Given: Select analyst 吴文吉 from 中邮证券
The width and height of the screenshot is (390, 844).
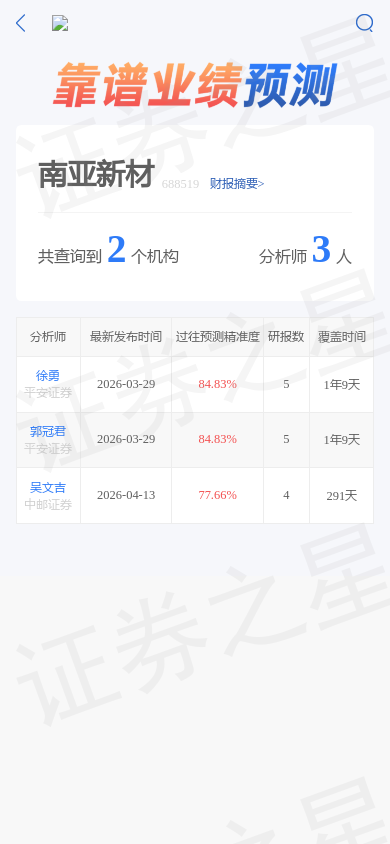Looking at the screenshot, I should click(x=48, y=488).
